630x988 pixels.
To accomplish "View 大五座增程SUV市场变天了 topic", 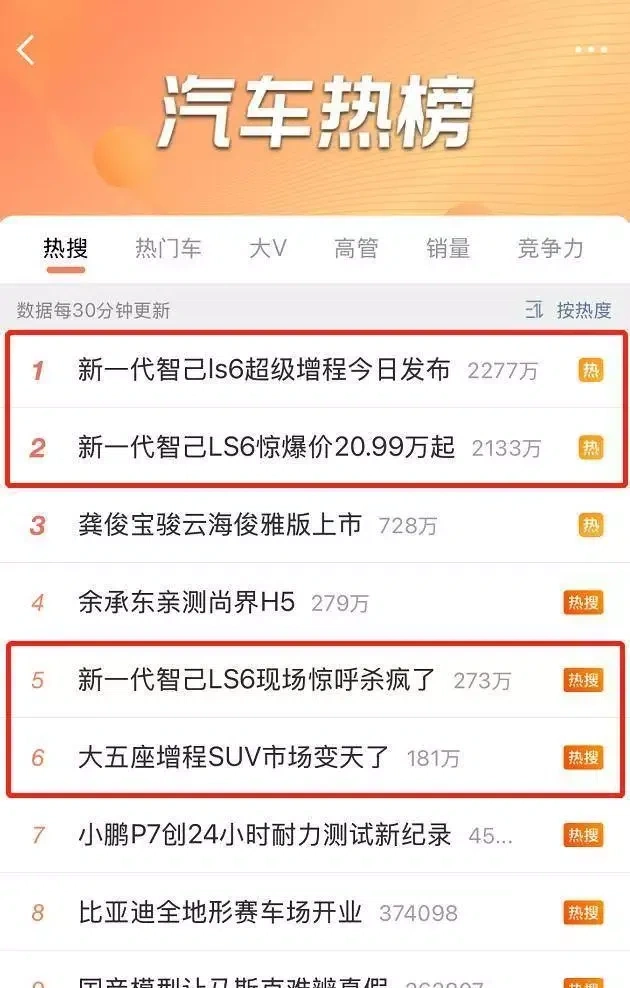I will point(234,757).
